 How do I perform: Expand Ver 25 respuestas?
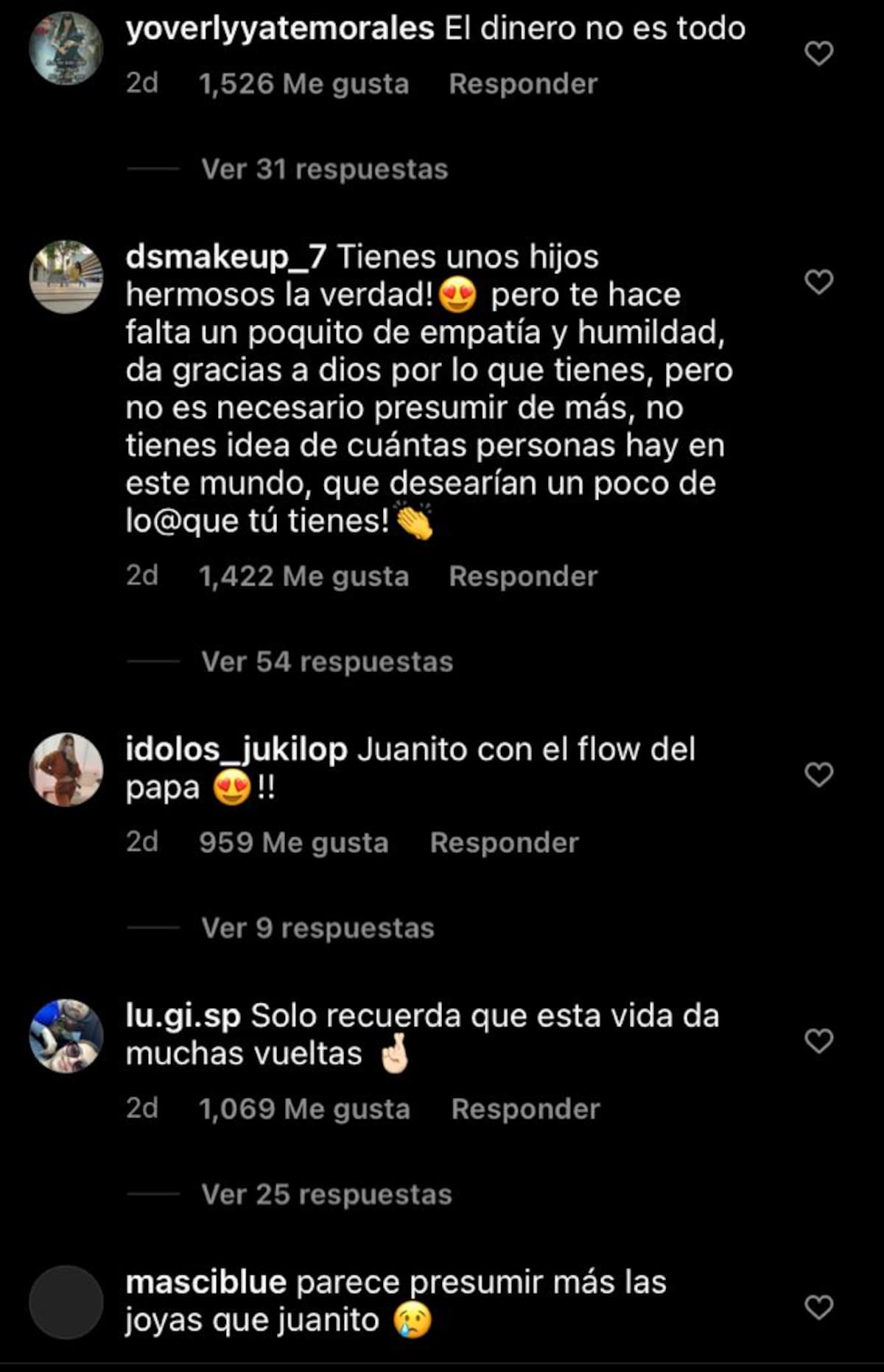326,1194
